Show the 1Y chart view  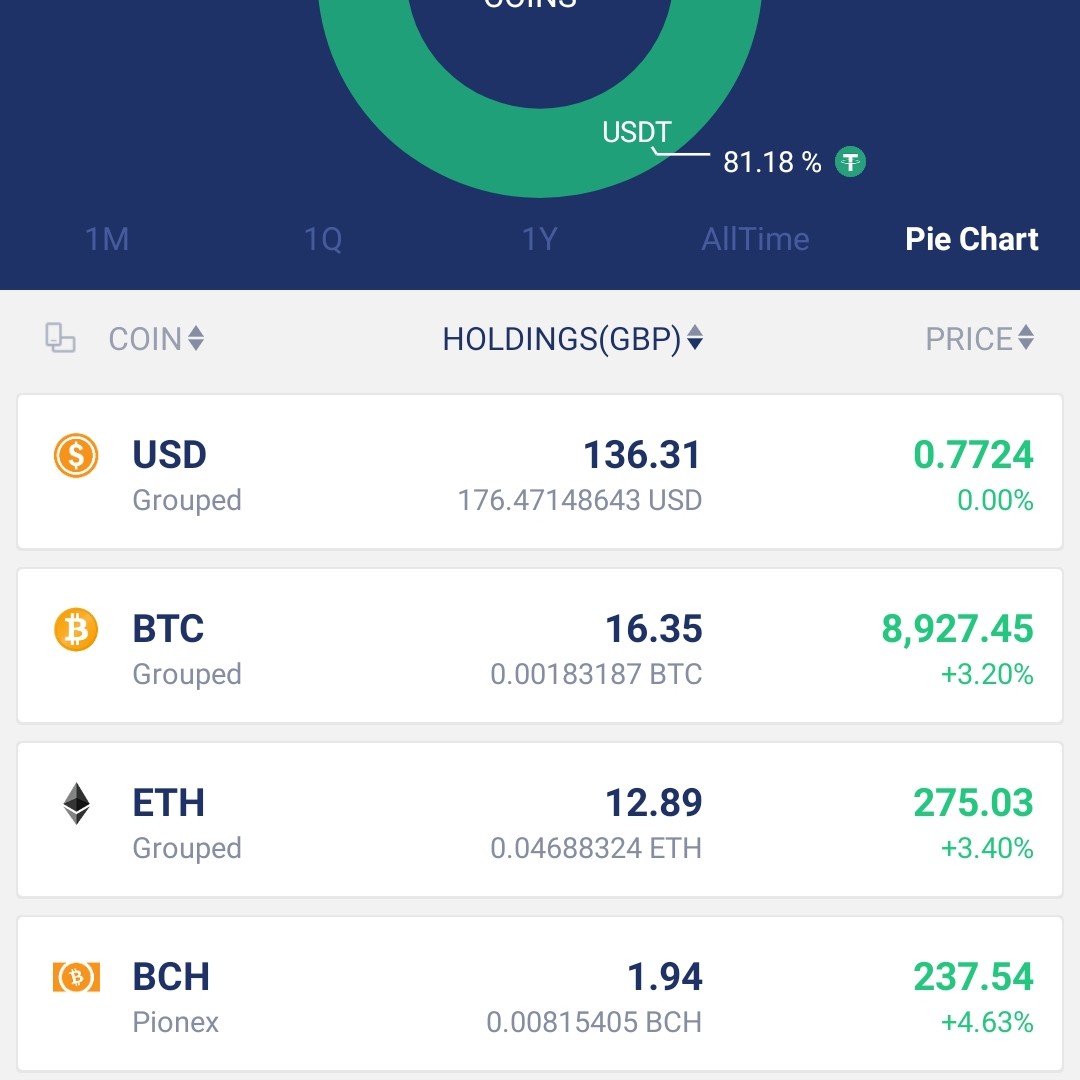539,239
